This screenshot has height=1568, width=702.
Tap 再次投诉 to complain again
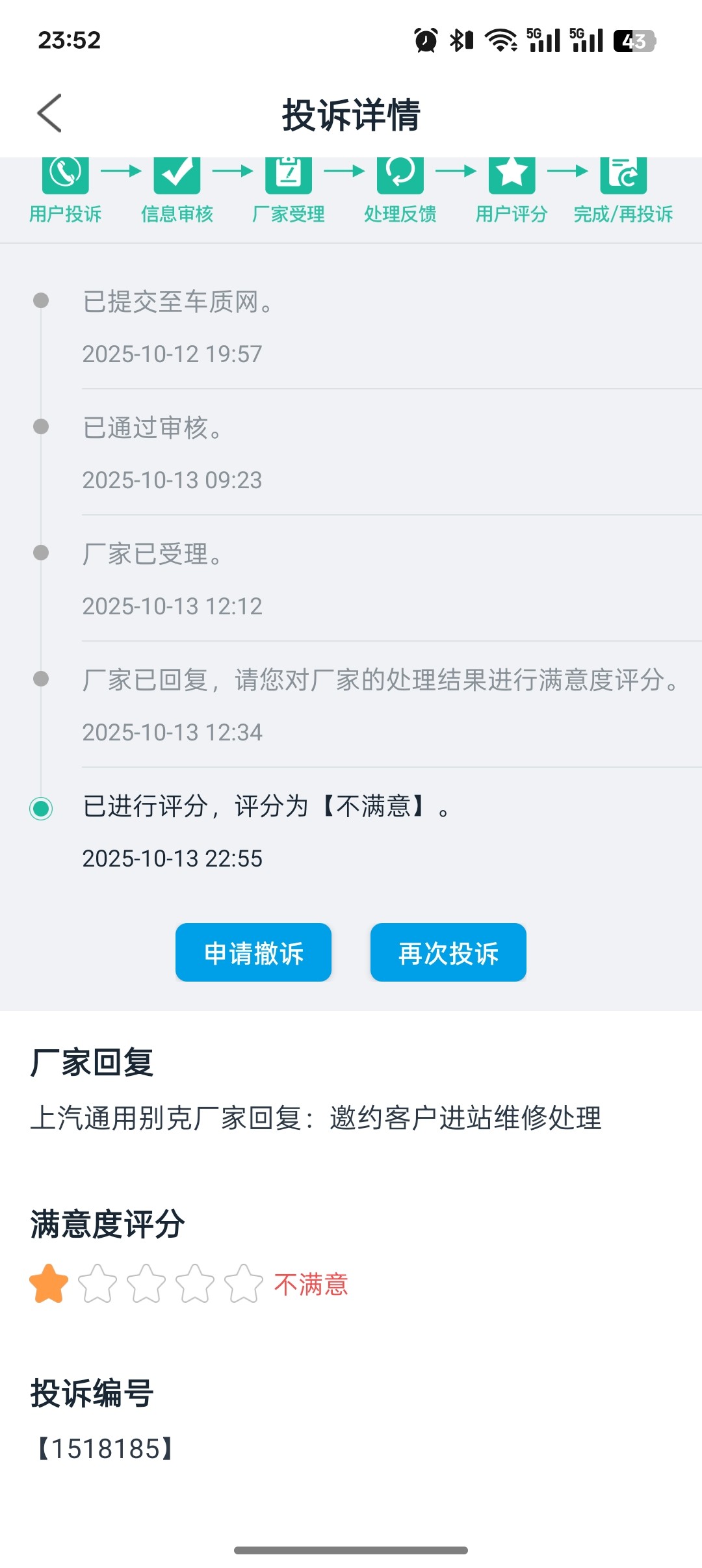point(448,952)
